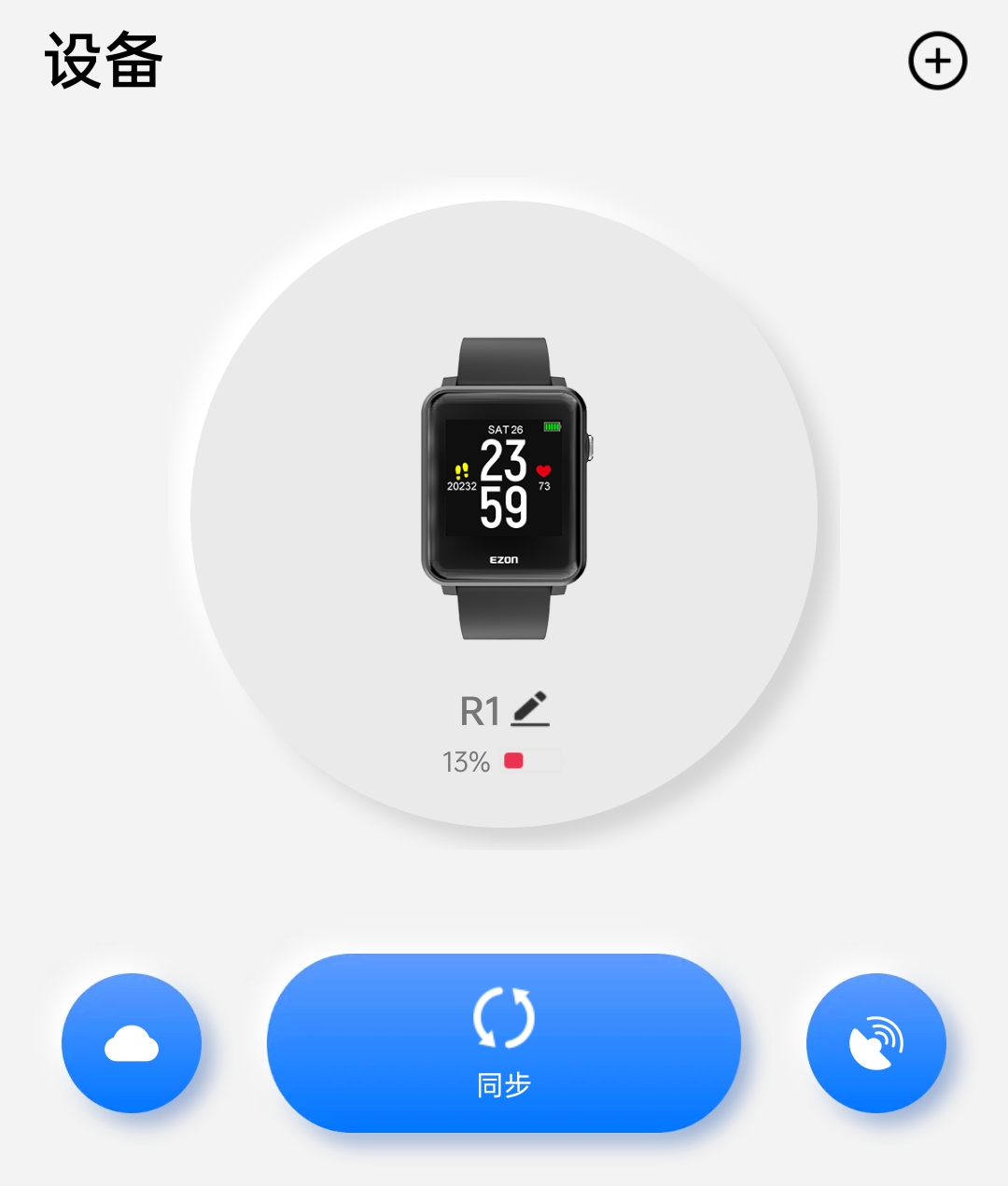1008x1186 pixels.
Task: Tap the 同步 sync button
Action: tap(504, 1043)
